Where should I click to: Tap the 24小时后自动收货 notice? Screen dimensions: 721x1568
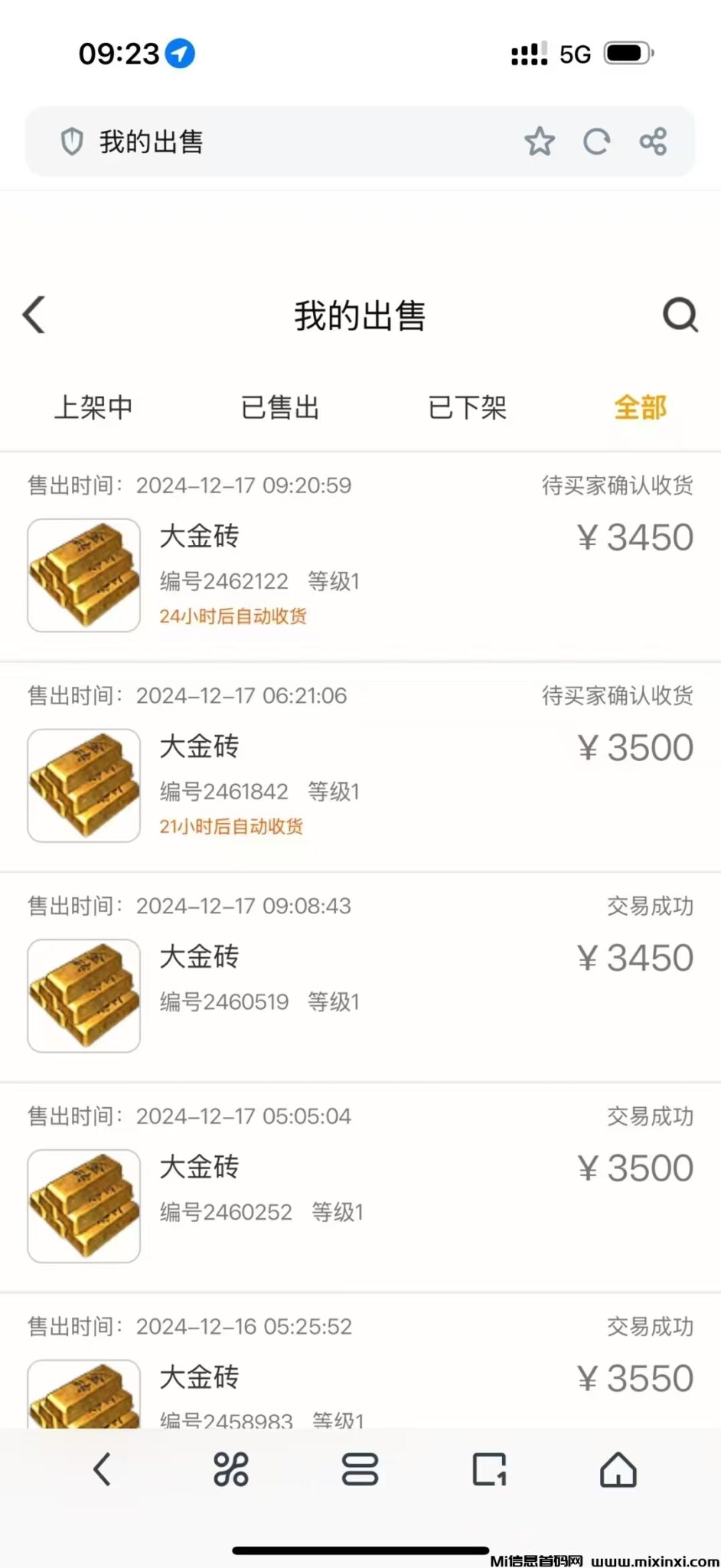coord(233,616)
